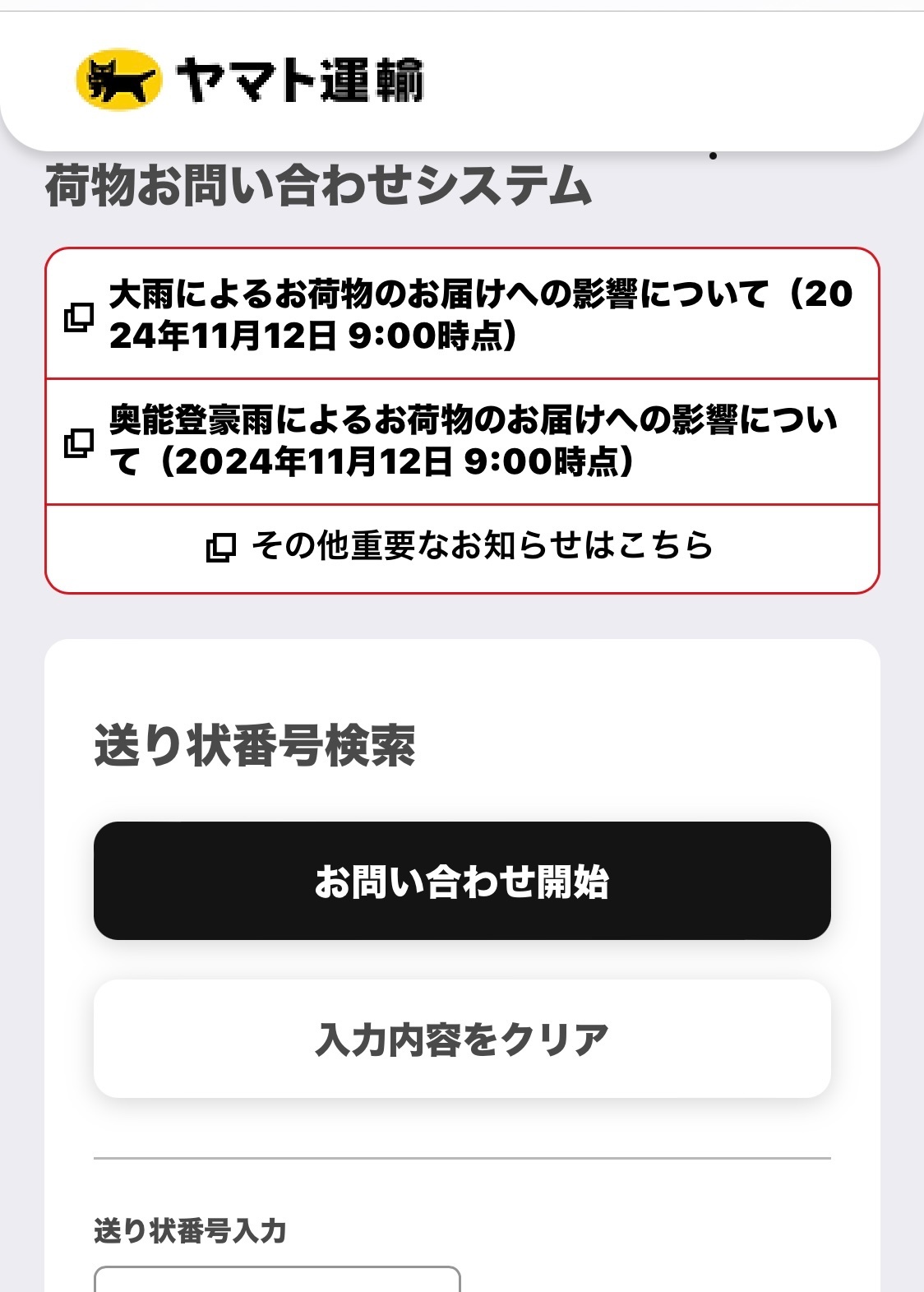Tap the ヤマト運輸 header logo
The height and width of the screenshot is (1292, 924).
pos(251,81)
